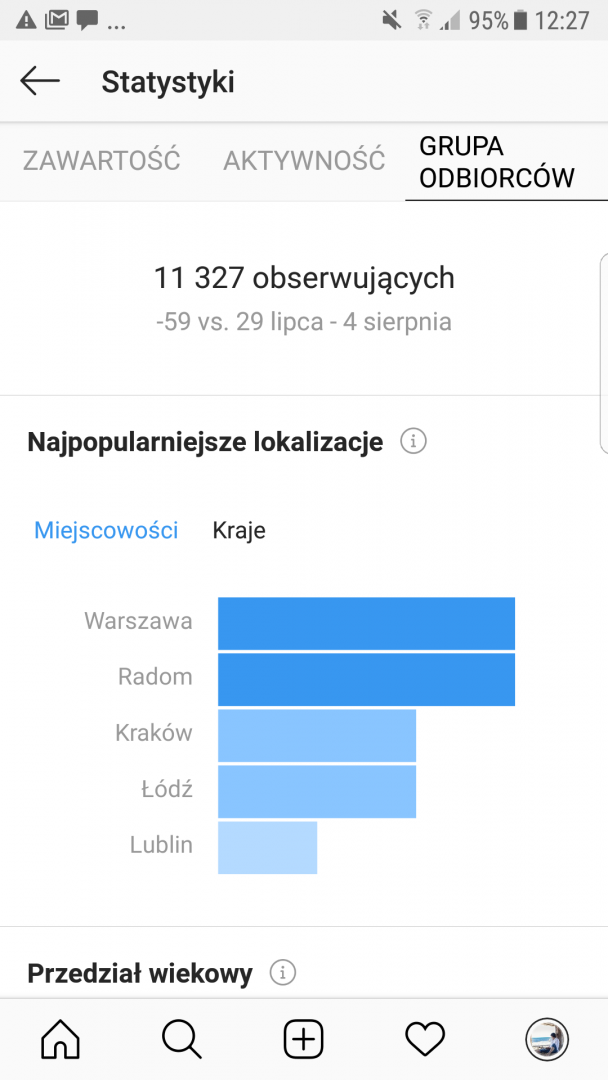Select the Grupa odbiorców tab

(x=497, y=162)
